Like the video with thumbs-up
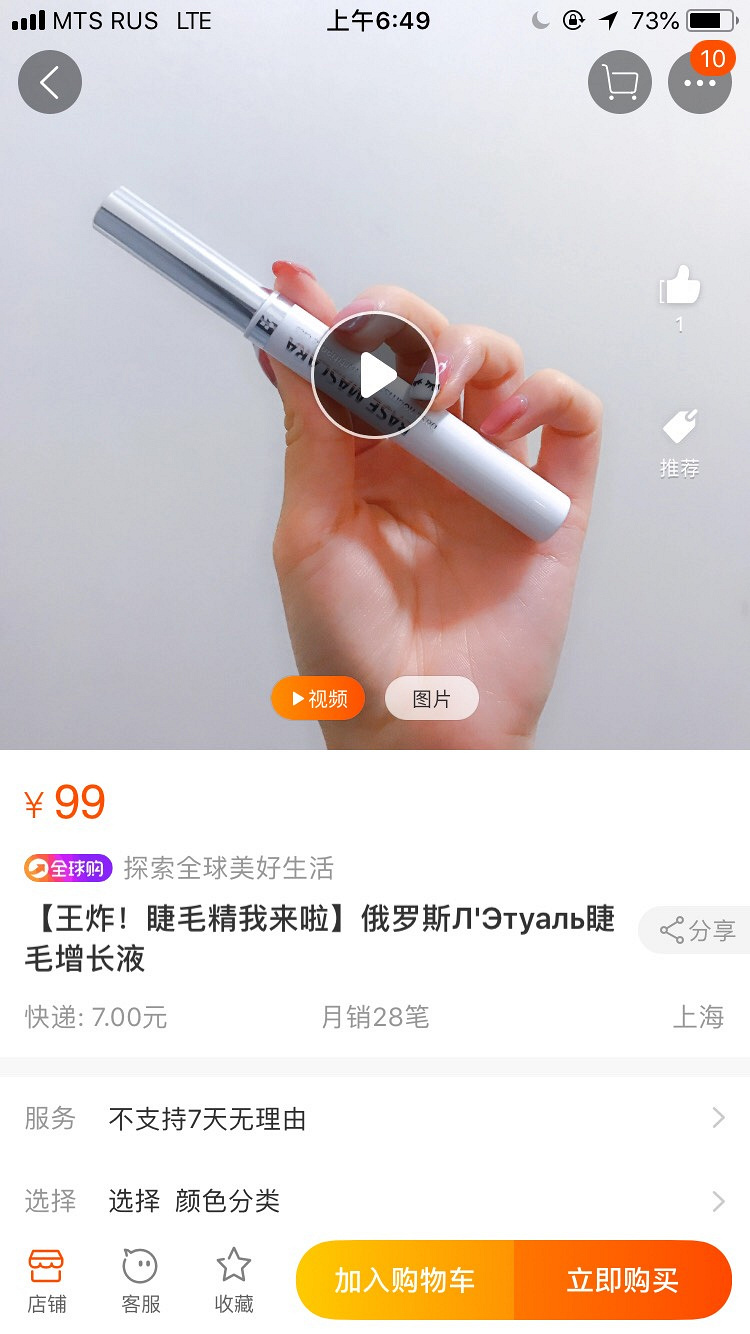 tap(680, 286)
